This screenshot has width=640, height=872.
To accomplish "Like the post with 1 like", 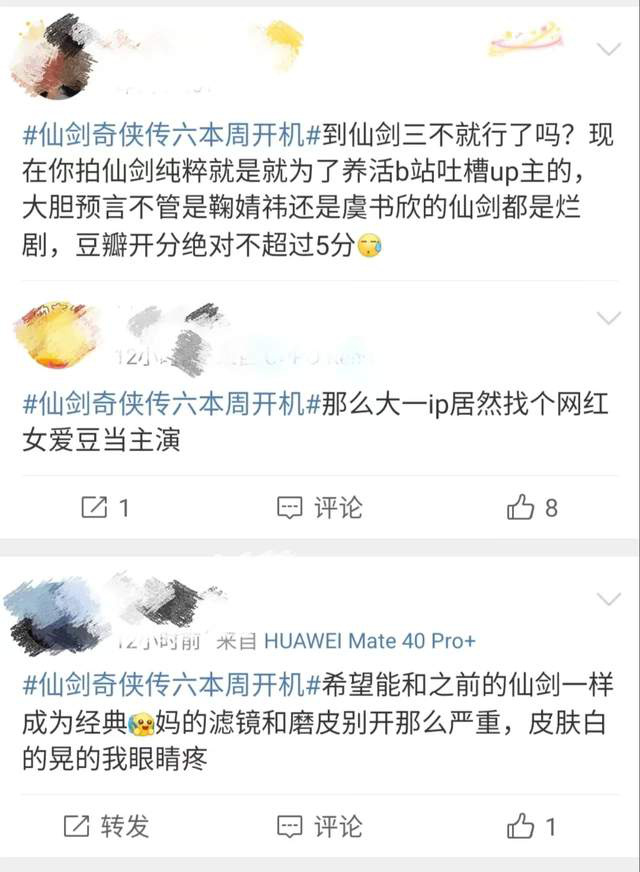I will [x=532, y=826].
